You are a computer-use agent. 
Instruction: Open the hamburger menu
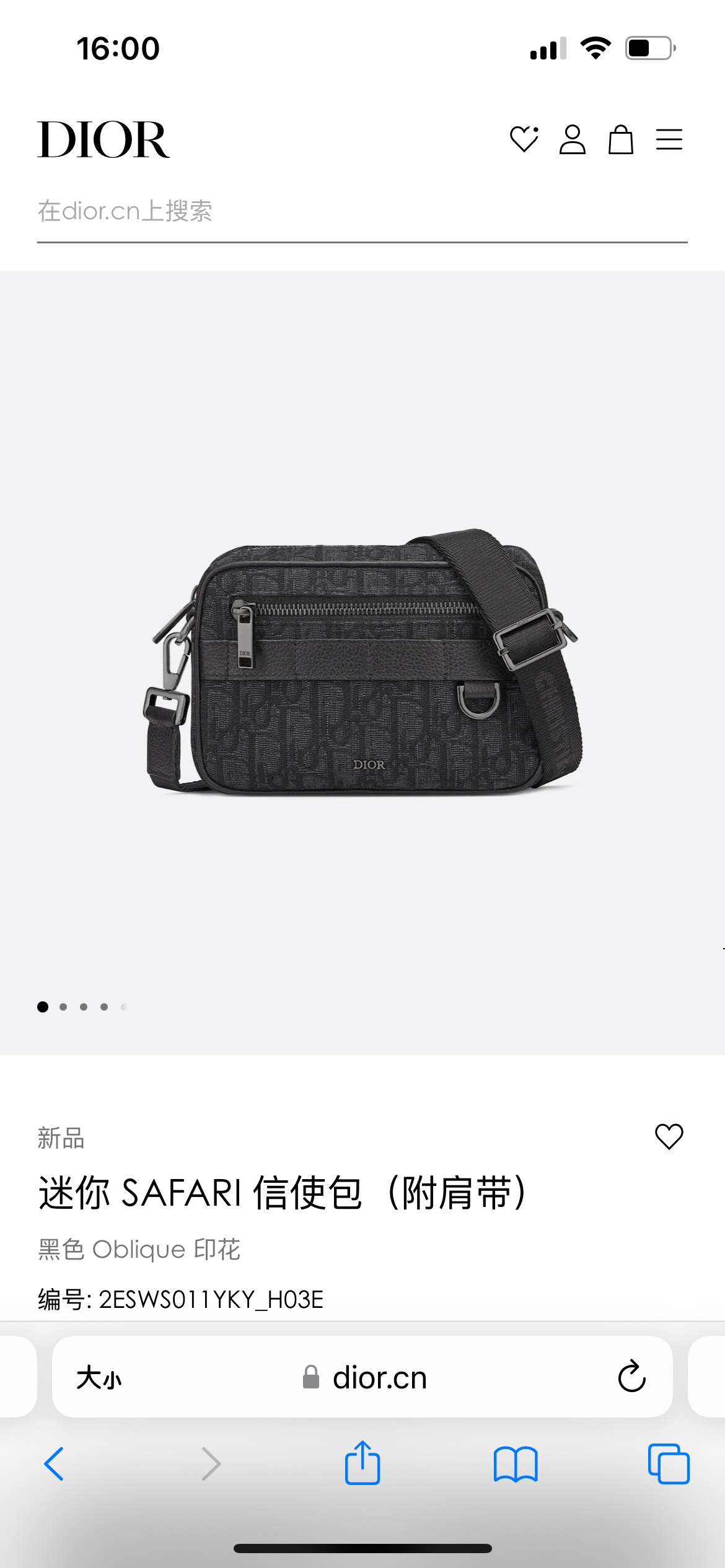click(669, 139)
